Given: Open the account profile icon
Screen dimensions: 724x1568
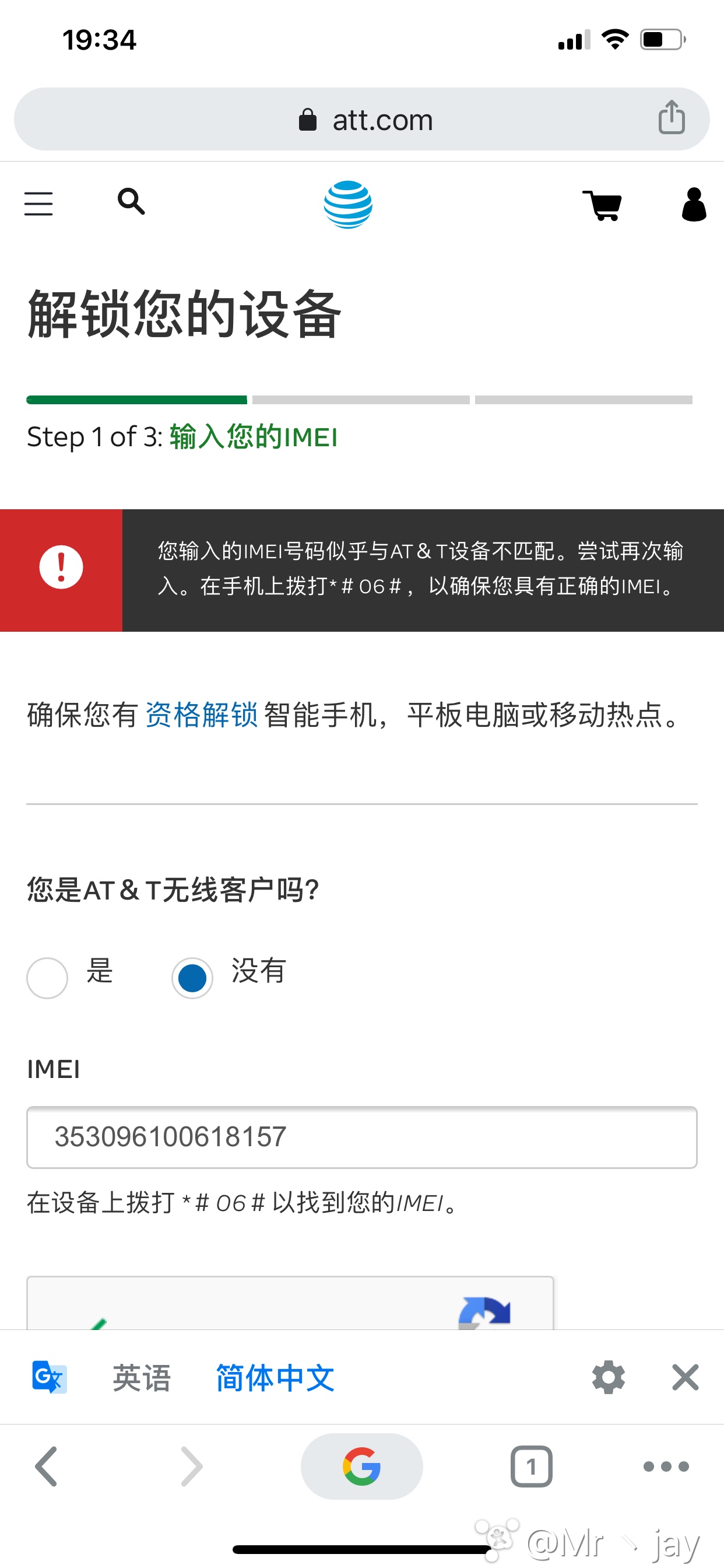Looking at the screenshot, I should [x=694, y=204].
